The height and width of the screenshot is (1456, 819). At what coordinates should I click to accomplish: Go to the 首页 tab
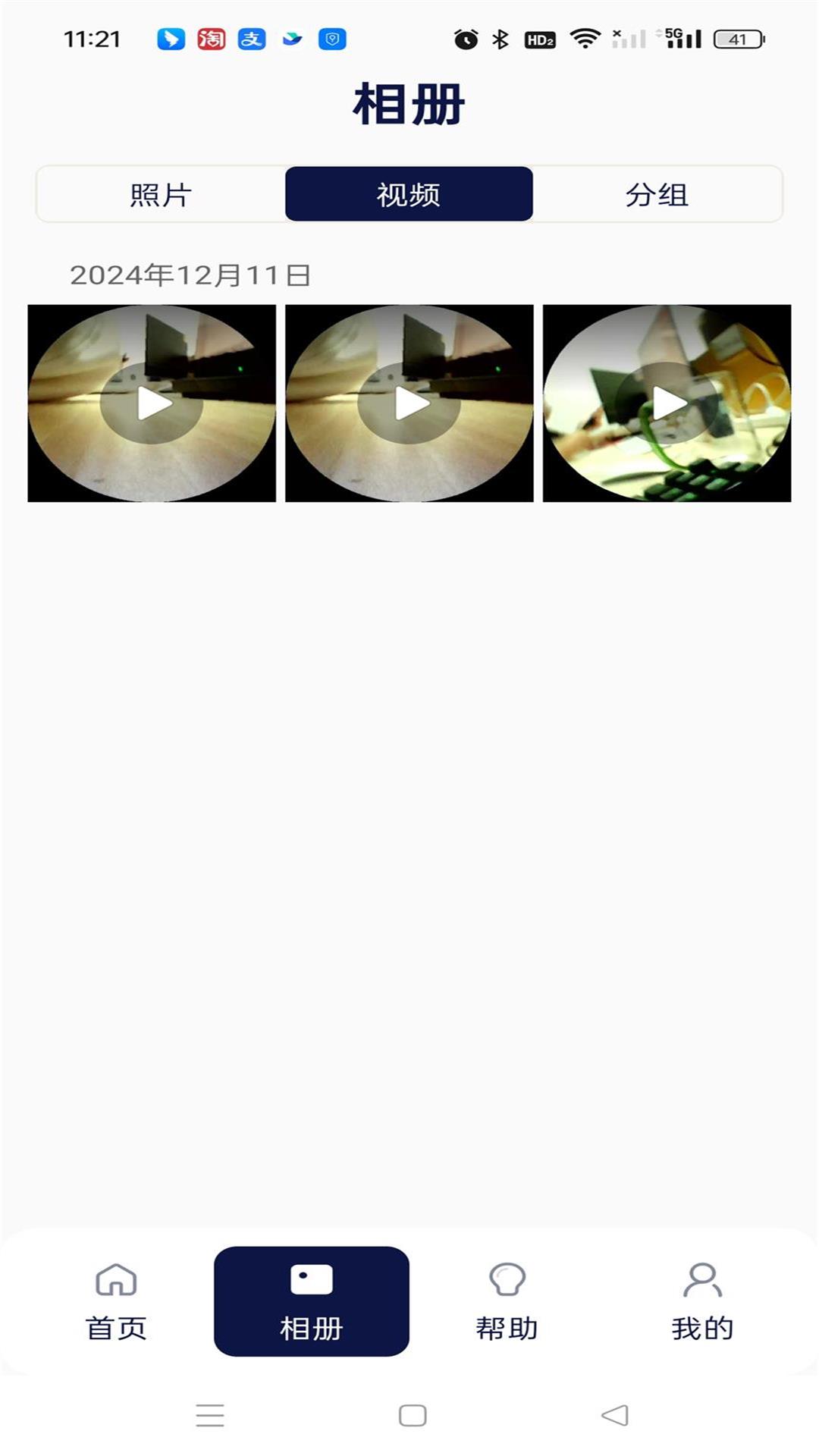coord(116,1301)
